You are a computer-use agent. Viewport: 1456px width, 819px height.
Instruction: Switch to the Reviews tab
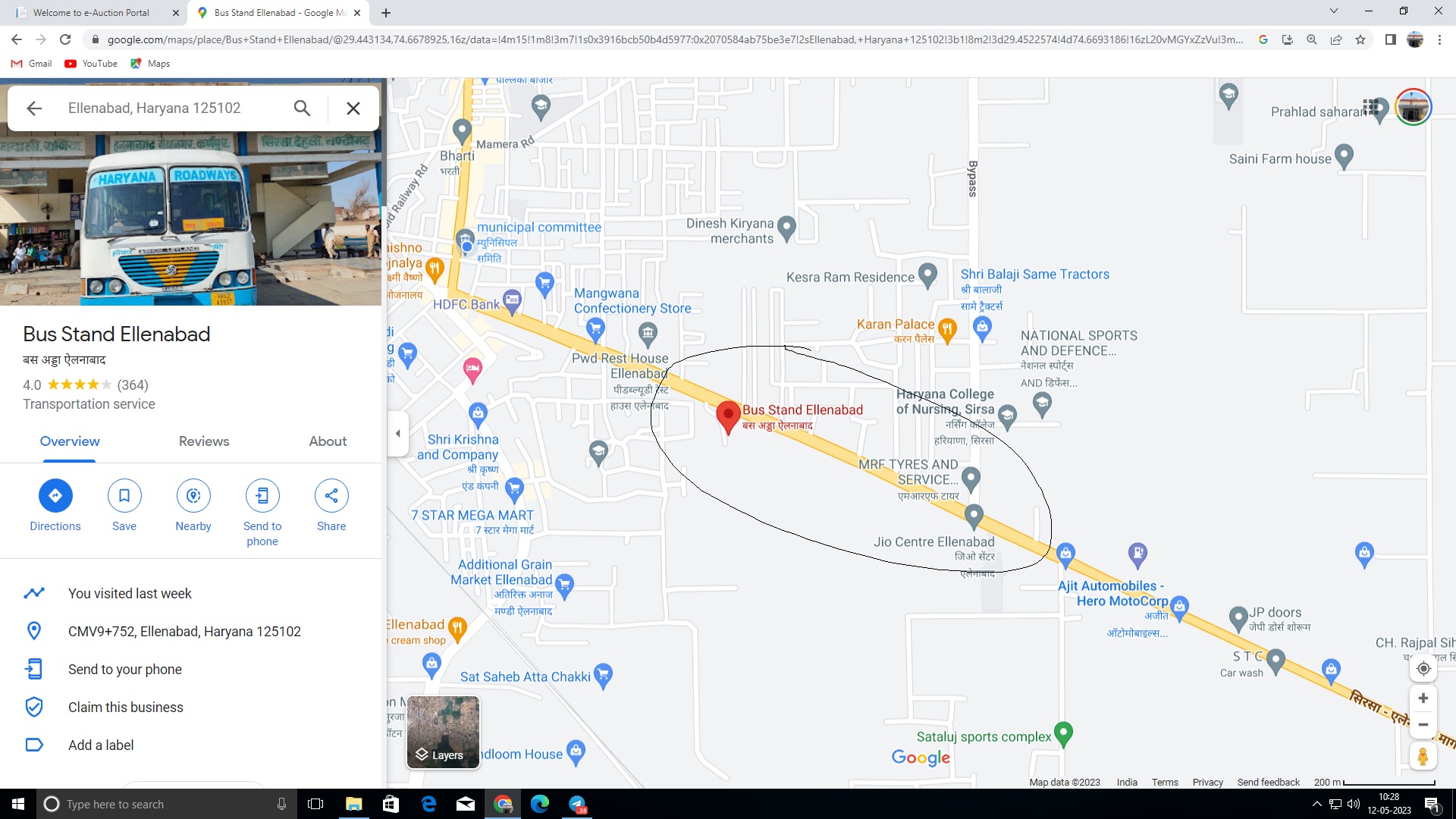click(204, 441)
